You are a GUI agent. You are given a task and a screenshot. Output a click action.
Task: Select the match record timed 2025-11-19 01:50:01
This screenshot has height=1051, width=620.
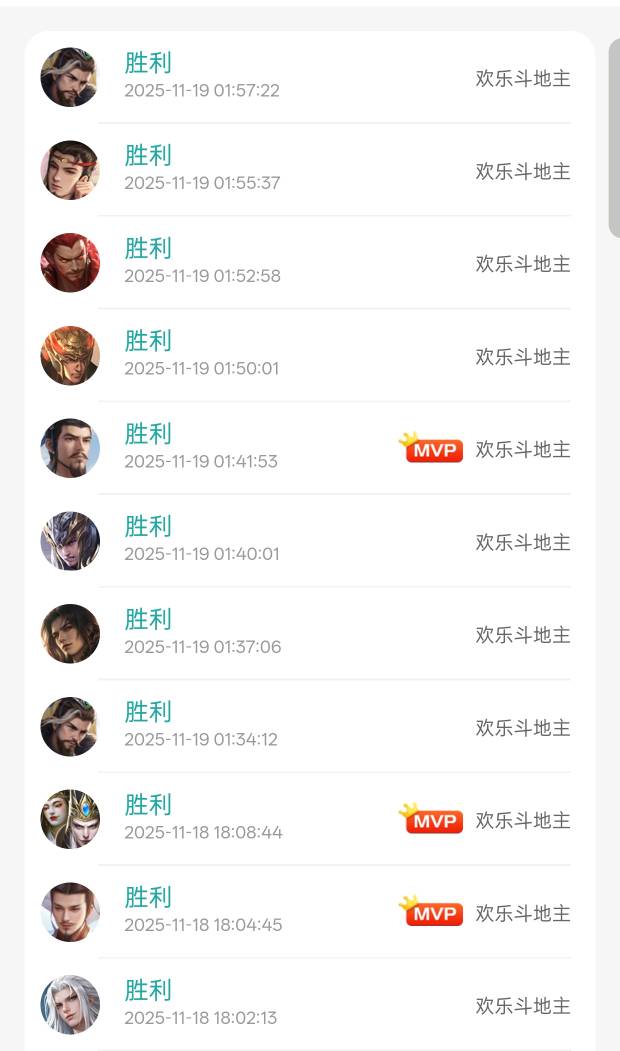310,356
